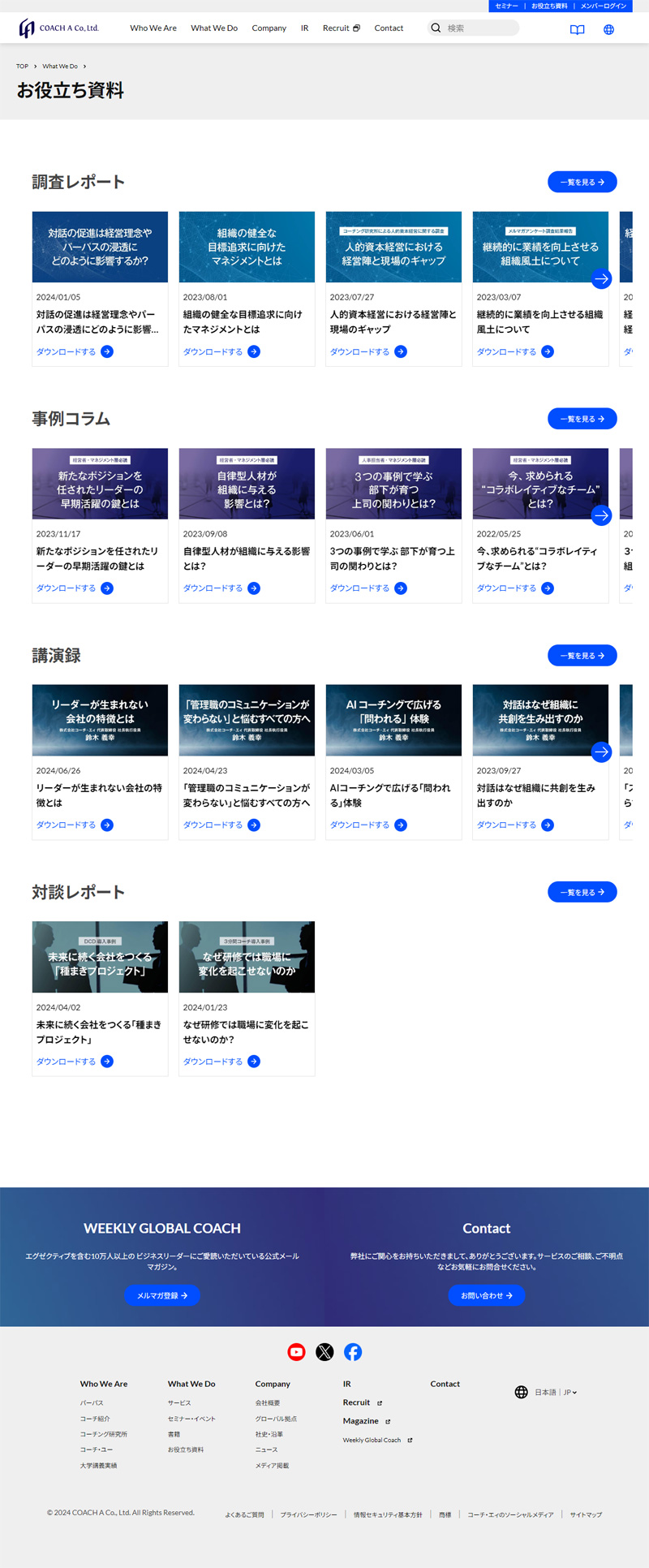Open report 組織の健全な目標追求に向けたマネジメントとは
649x1568 pixels.
point(246,321)
